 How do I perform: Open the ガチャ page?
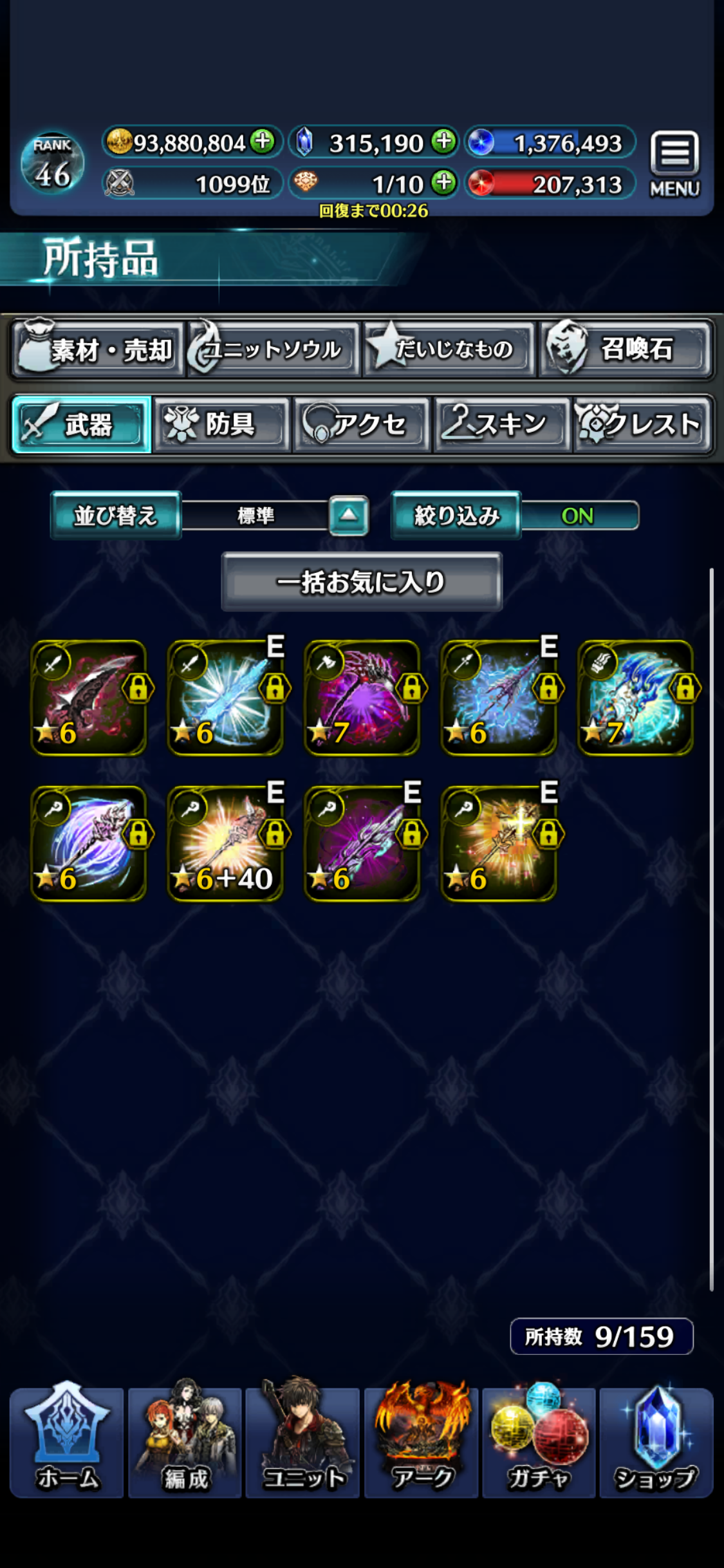pyautogui.click(x=539, y=1442)
